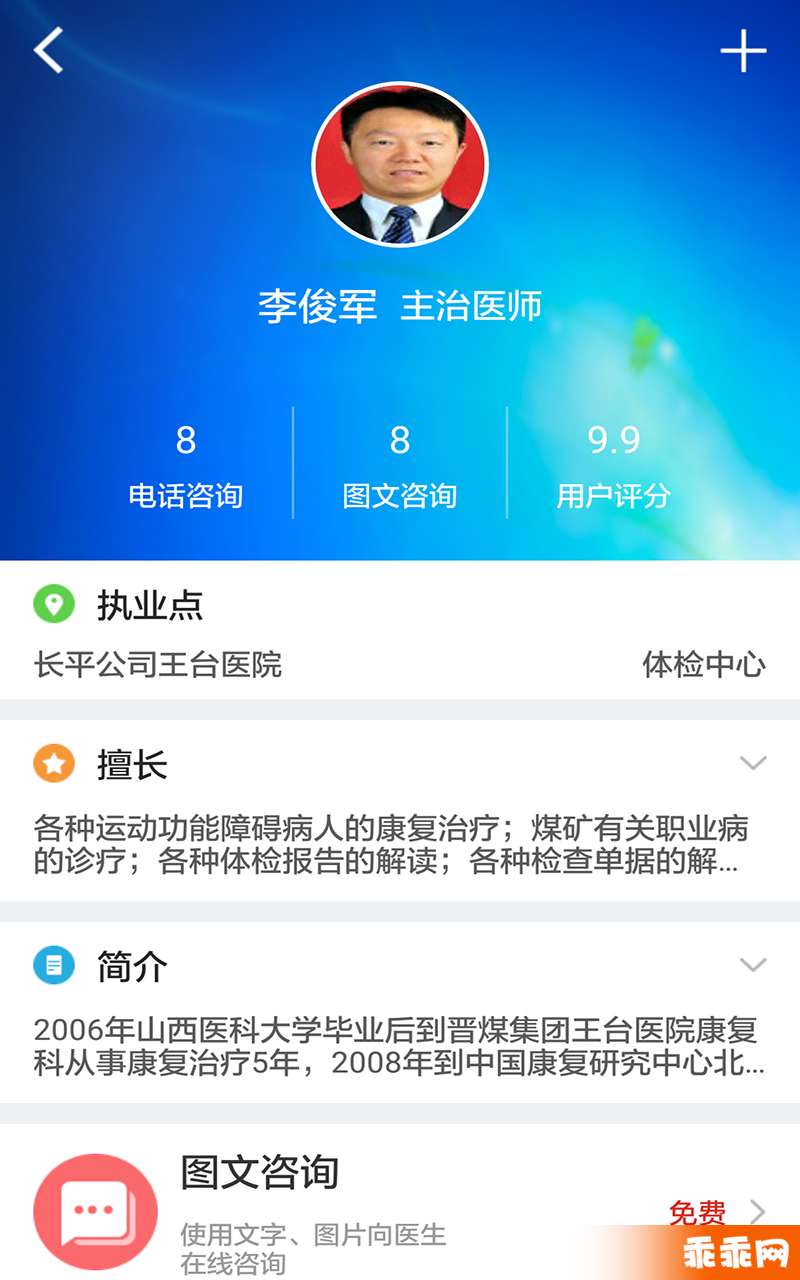Screen dimensions: 800x1280
Task: Tap the doctor name 李俊军 主治医师
Action: [x=400, y=307]
